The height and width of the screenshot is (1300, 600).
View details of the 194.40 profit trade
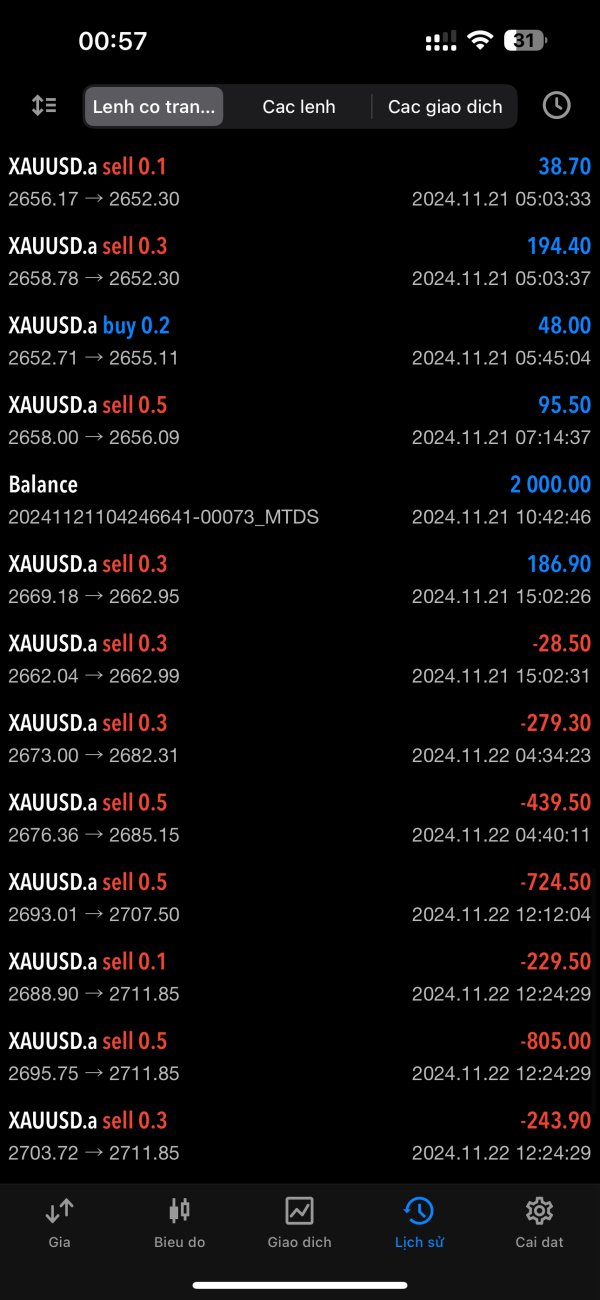(x=300, y=262)
